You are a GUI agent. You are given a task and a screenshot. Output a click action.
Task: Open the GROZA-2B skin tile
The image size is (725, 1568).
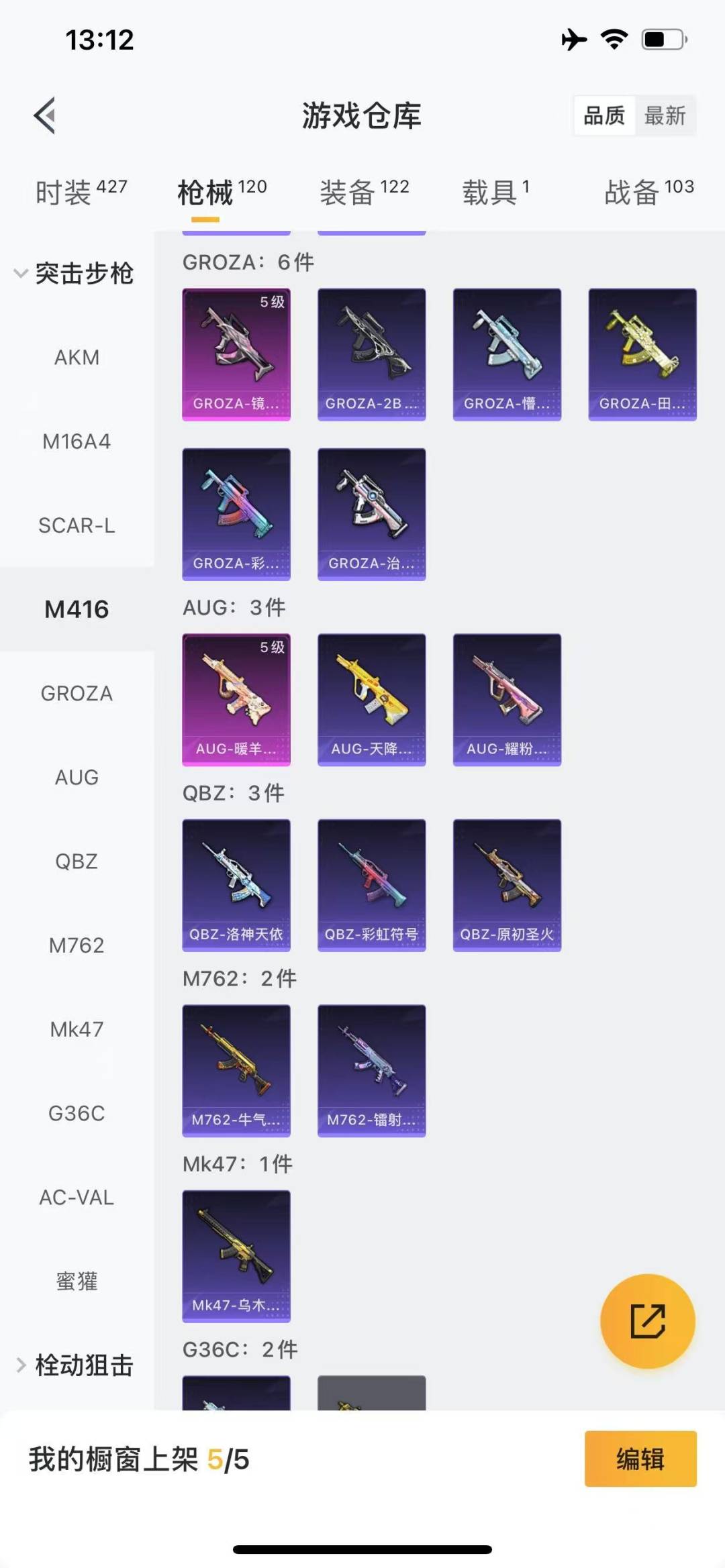(x=371, y=354)
